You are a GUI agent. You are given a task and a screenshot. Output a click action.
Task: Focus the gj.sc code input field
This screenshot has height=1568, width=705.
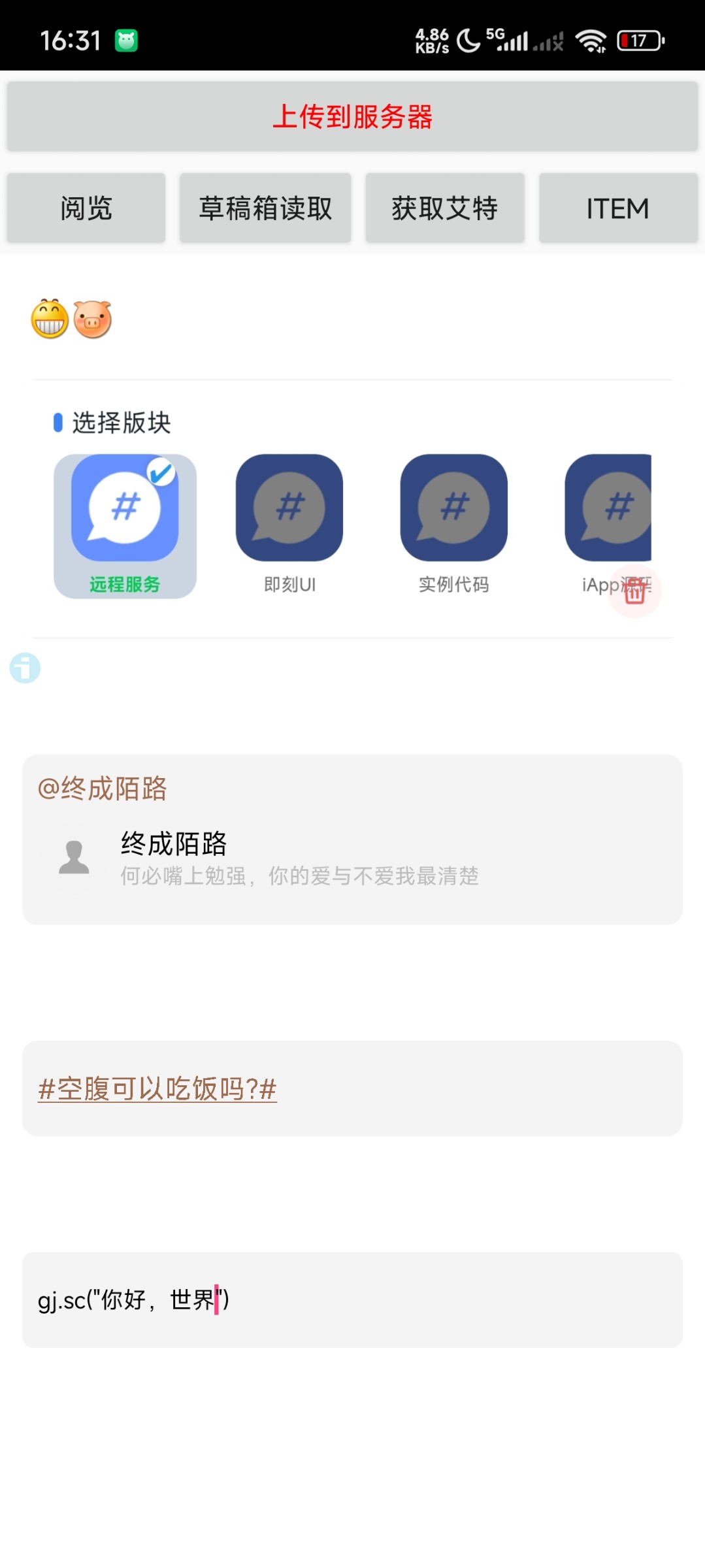pyautogui.click(x=352, y=1299)
